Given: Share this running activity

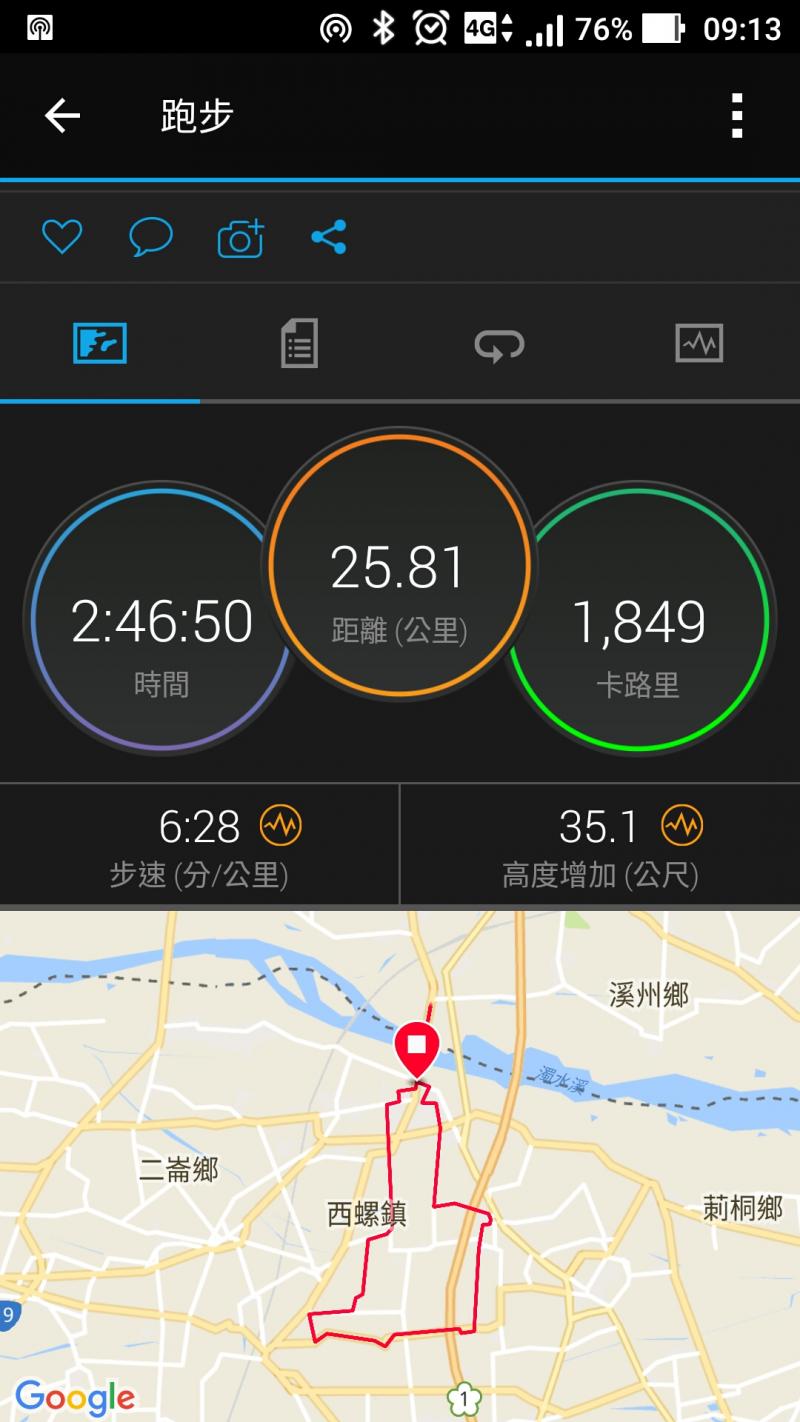Looking at the screenshot, I should 328,237.
